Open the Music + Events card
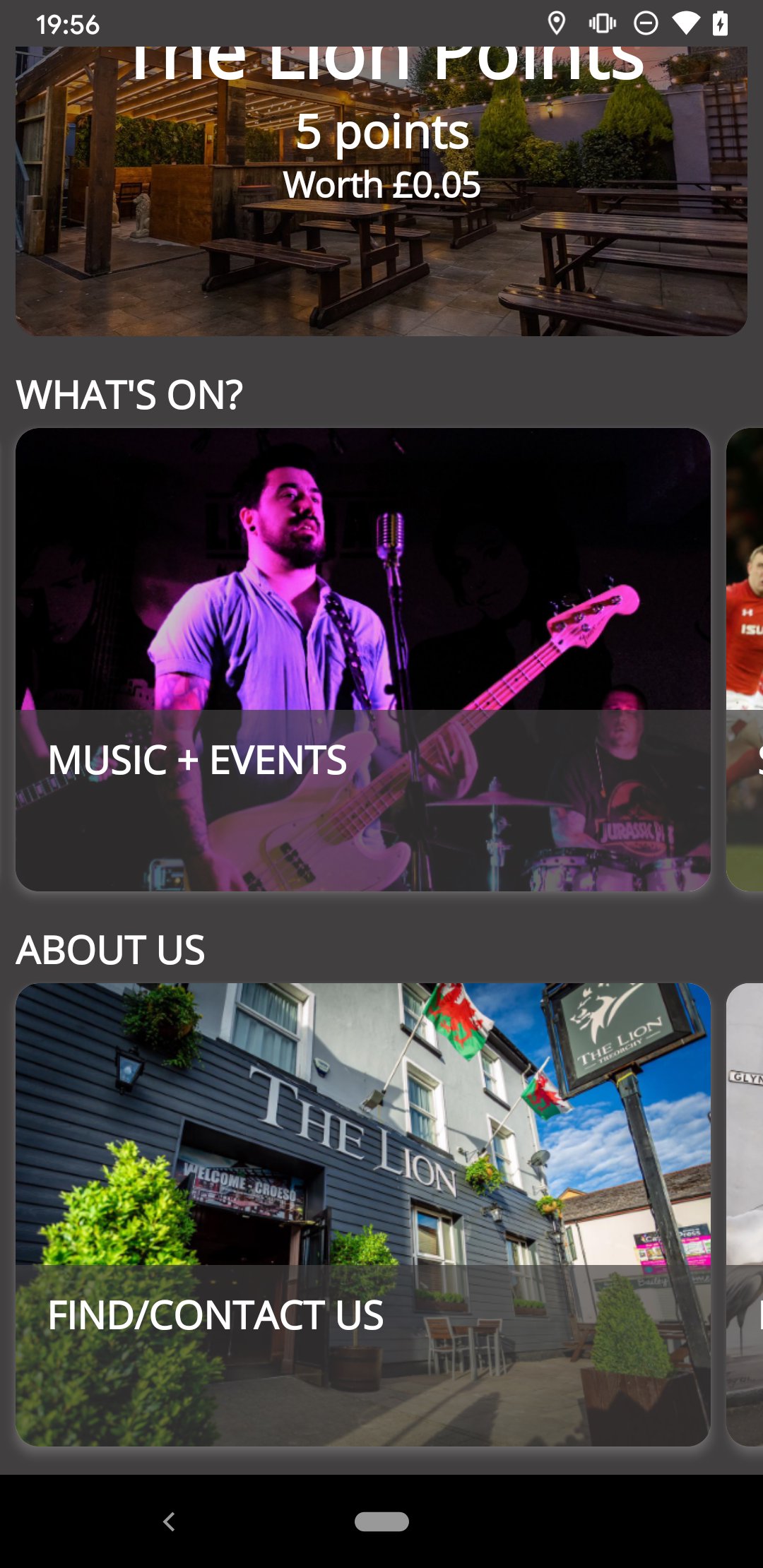The width and height of the screenshot is (763, 1568). point(363,659)
